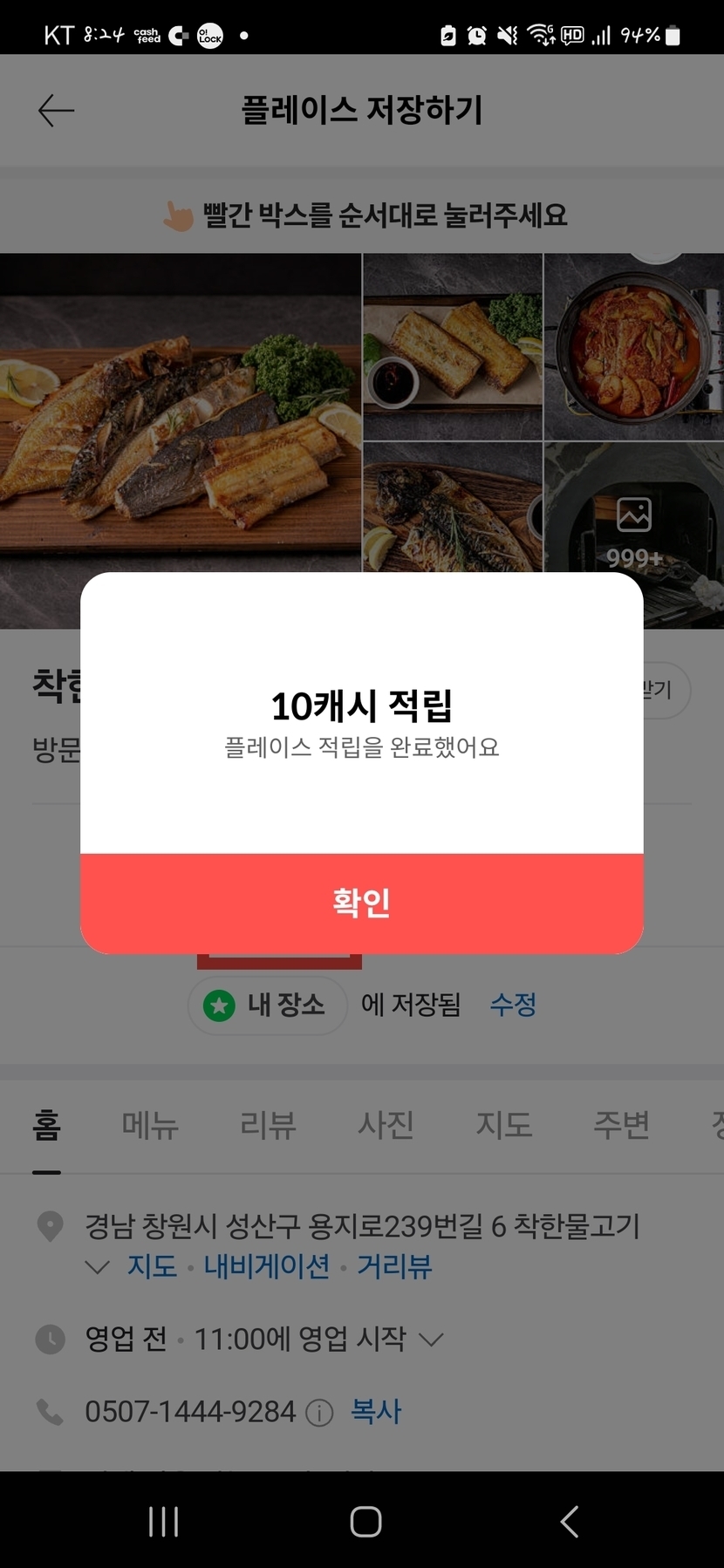Image resolution: width=724 pixels, height=1568 pixels.
Task: Confirm the 10캐시 적립 dialog with 확인
Action: 361,903
